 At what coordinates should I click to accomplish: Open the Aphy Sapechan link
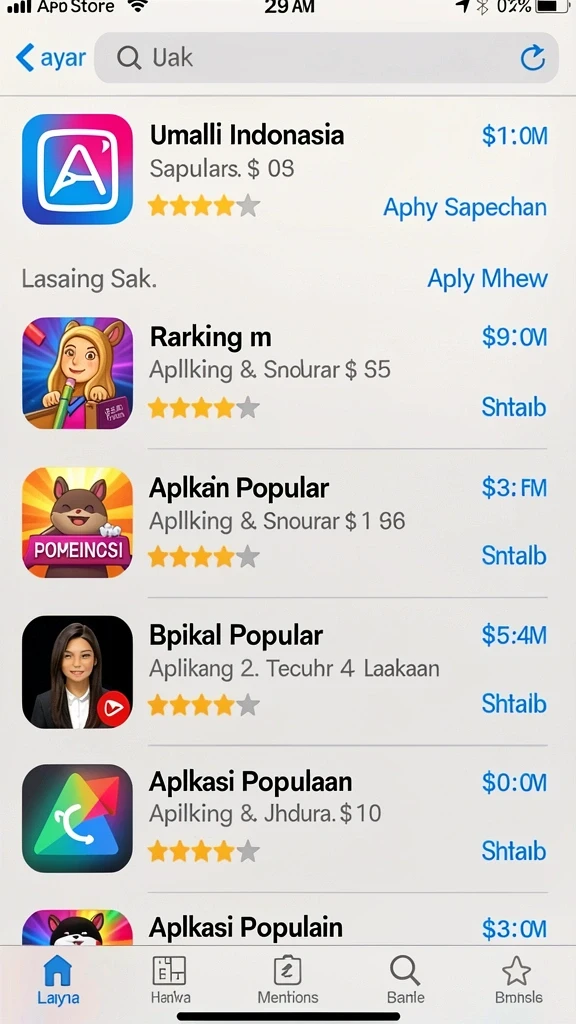coord(465,208)
